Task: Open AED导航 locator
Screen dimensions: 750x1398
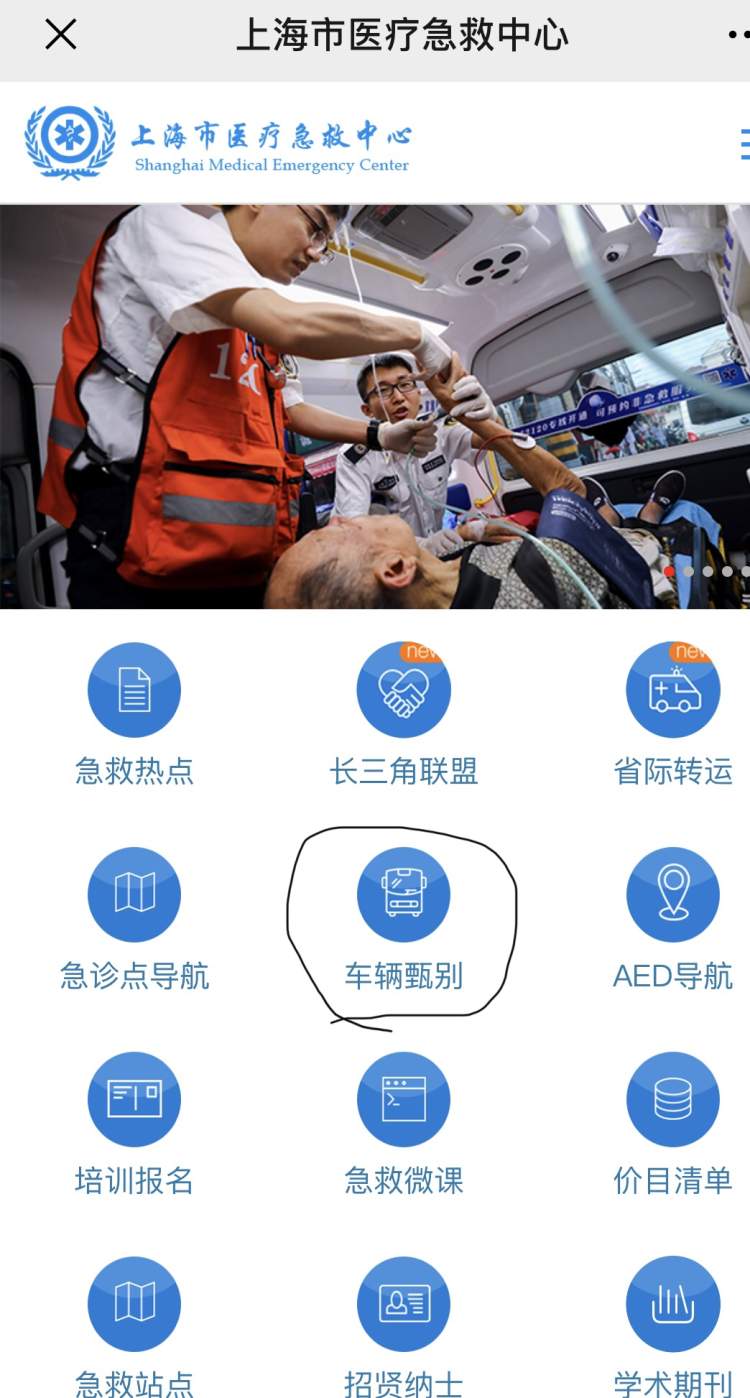Action: click(x=673, y=895)
